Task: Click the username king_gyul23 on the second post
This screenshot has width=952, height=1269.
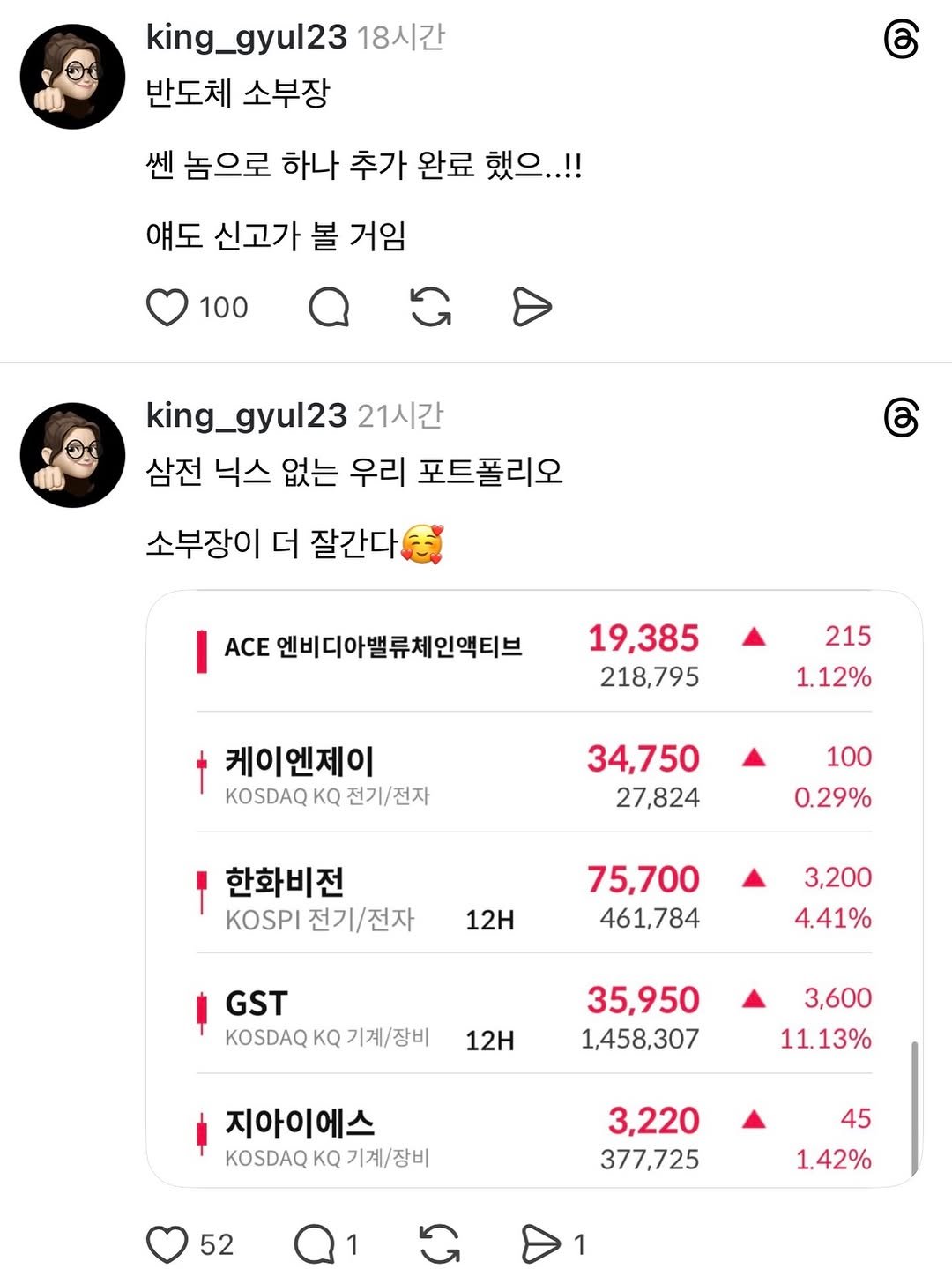Action: click(x=247, y=415)
